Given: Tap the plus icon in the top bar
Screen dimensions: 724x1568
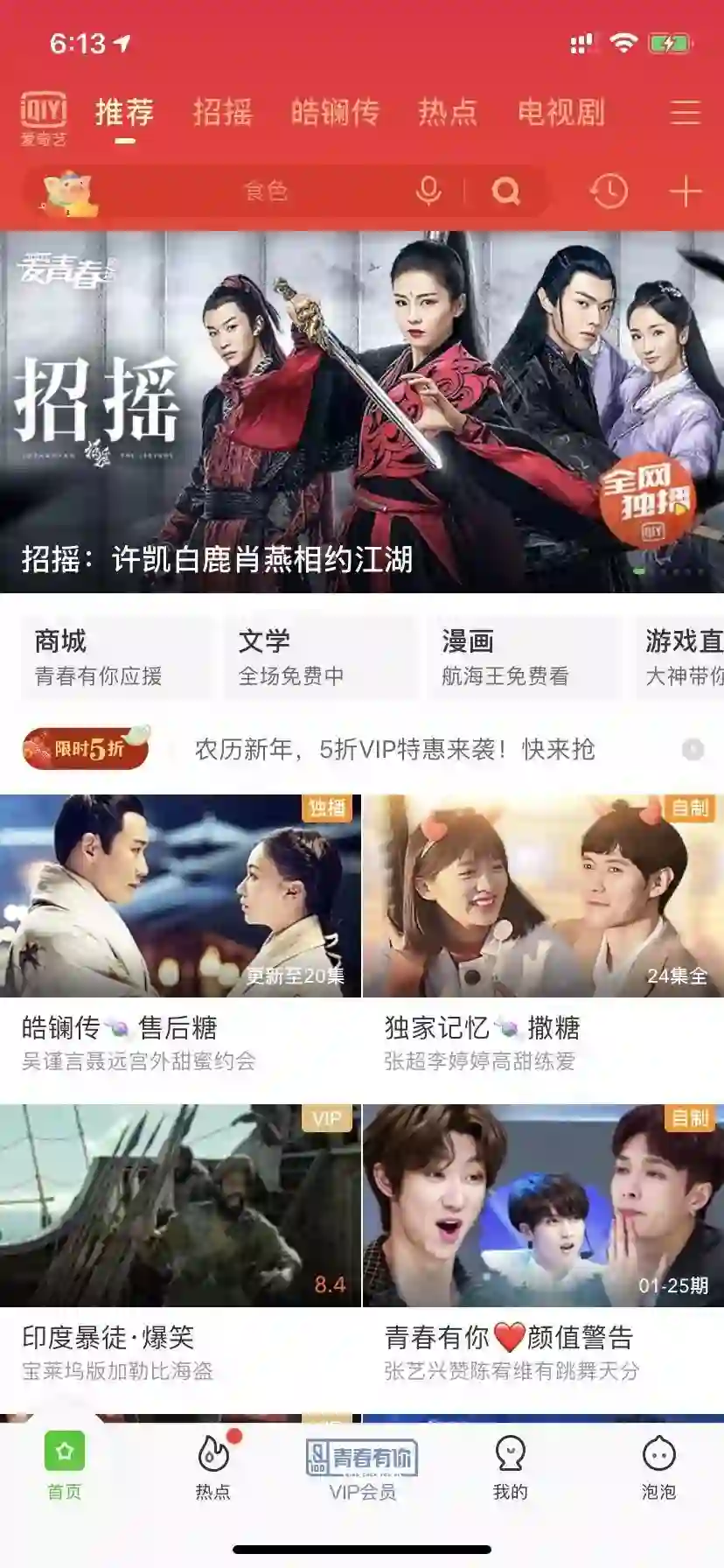Looking at the screenshot, I should coord(686,191).
